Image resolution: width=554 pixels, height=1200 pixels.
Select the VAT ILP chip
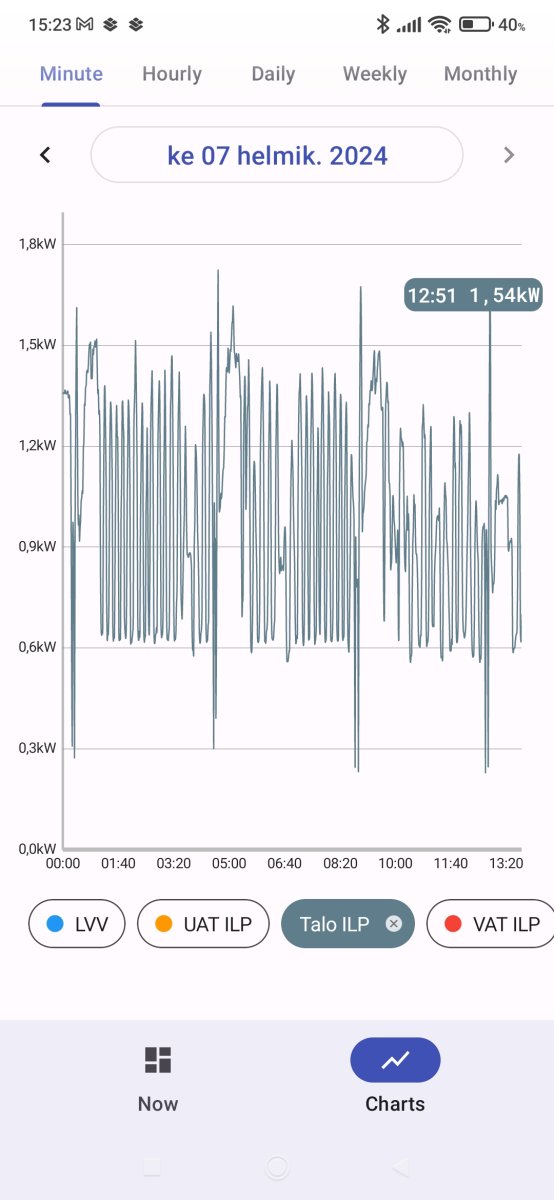point(492,923)
